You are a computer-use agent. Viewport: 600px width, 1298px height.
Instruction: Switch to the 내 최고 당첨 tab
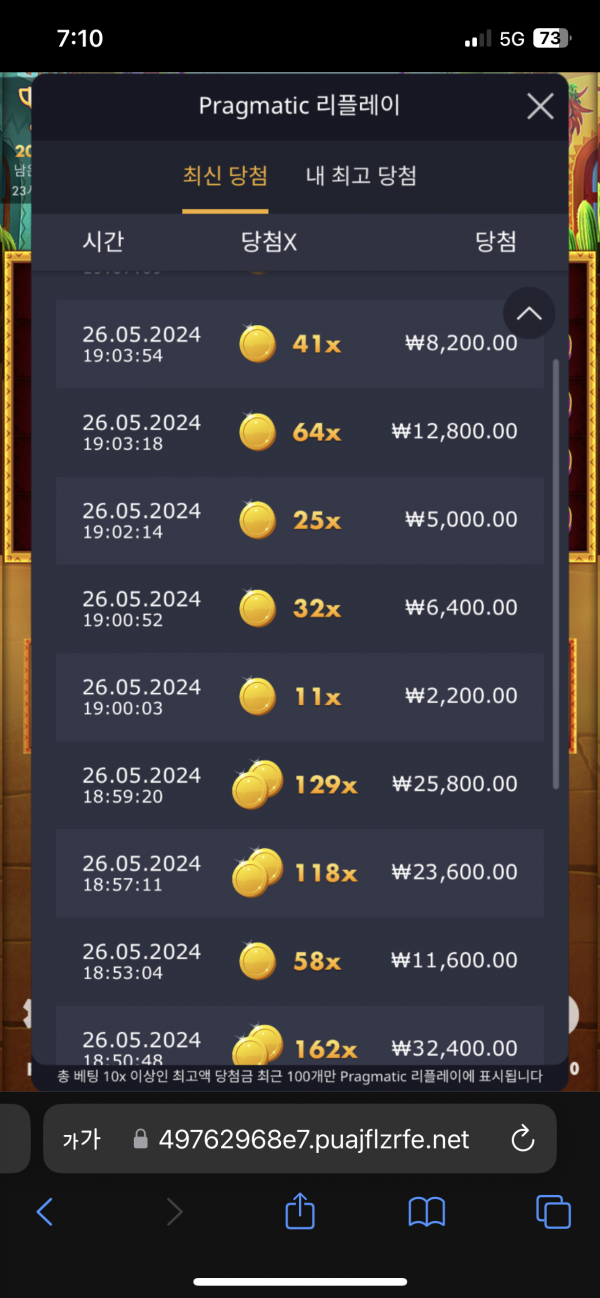click(361, 177)
